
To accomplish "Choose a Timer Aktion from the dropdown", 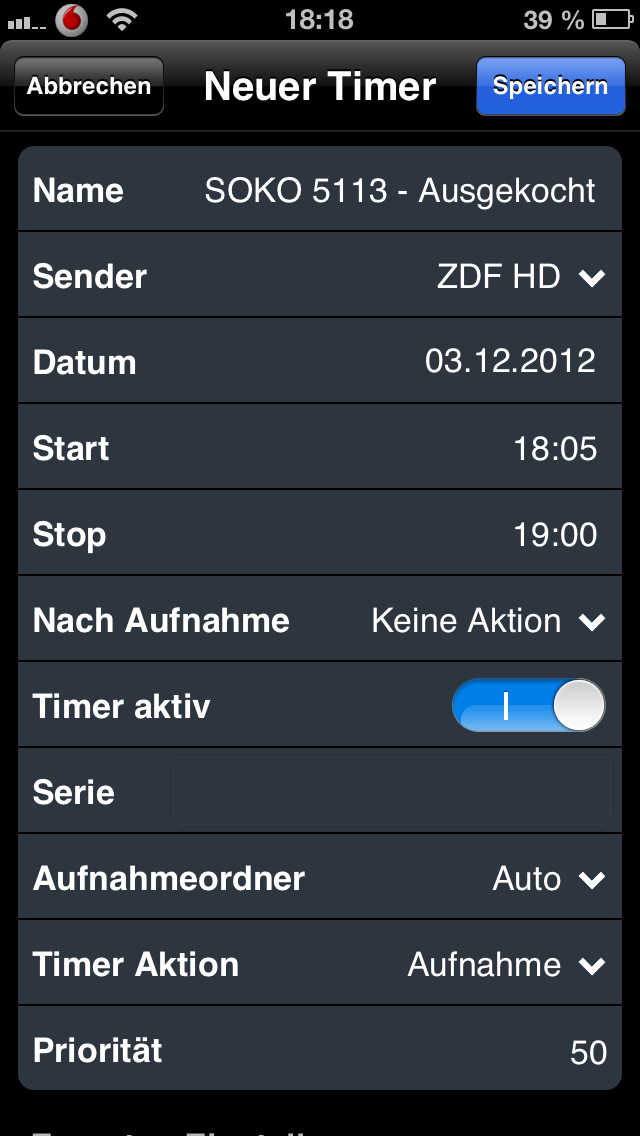I will 507,965.
